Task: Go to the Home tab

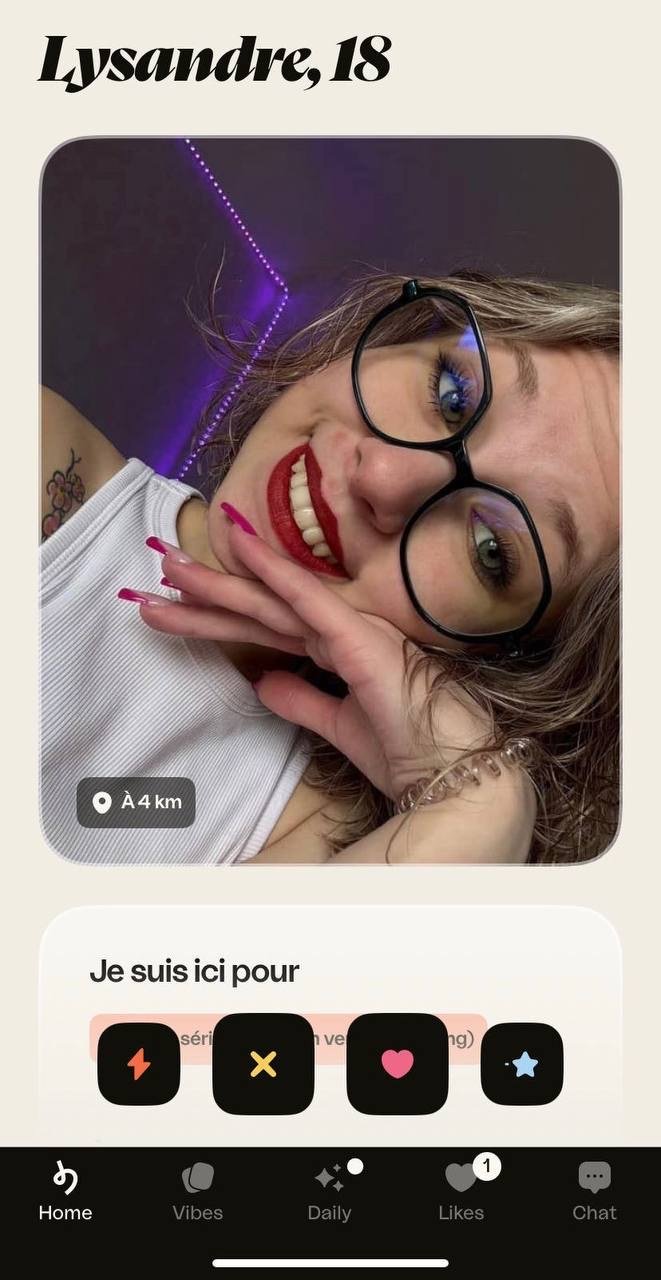Action: click(x=65, y=1193)
